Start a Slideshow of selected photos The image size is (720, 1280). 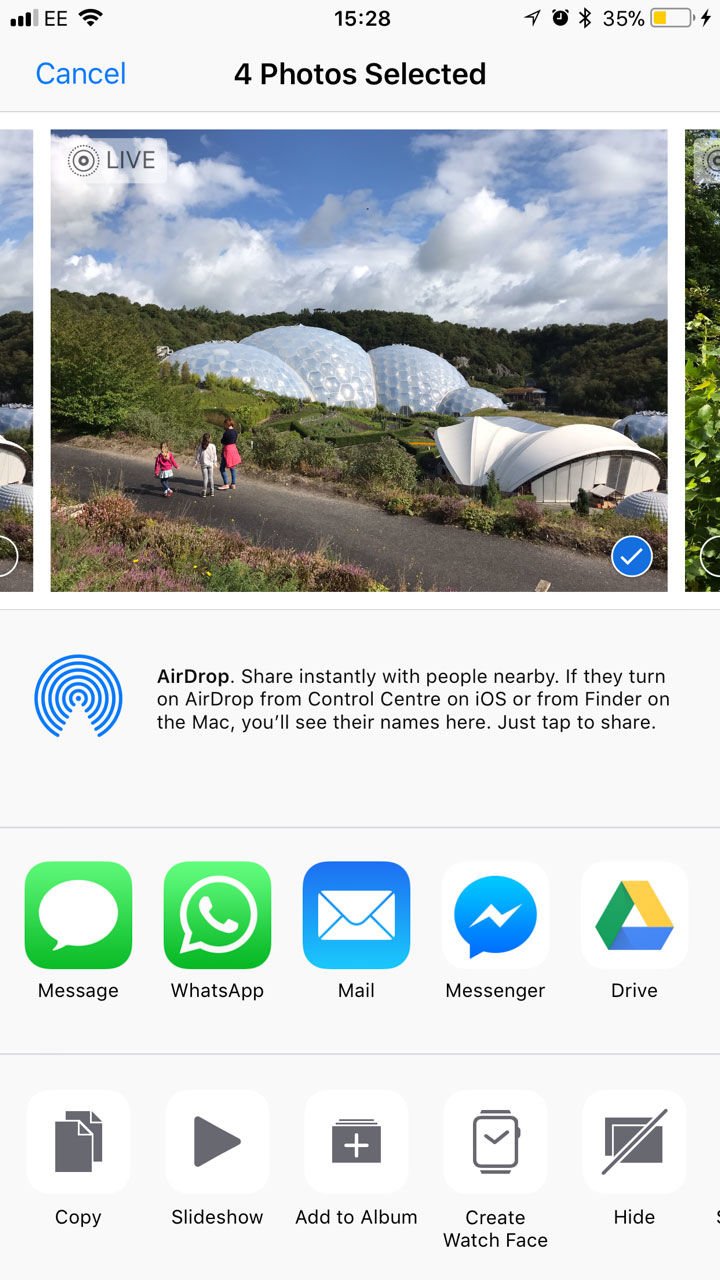coord(217,1142)
